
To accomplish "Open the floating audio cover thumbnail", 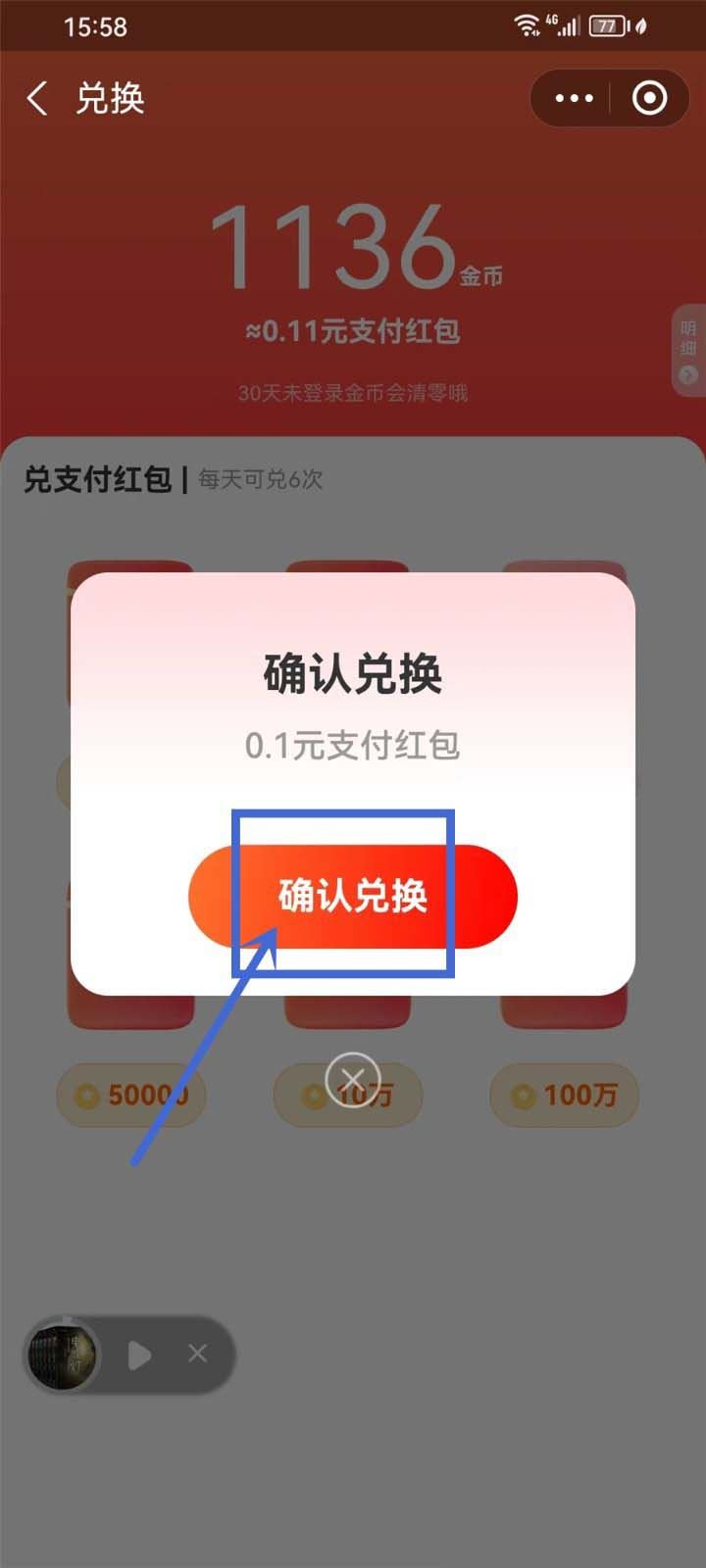I will point(63,1355).
